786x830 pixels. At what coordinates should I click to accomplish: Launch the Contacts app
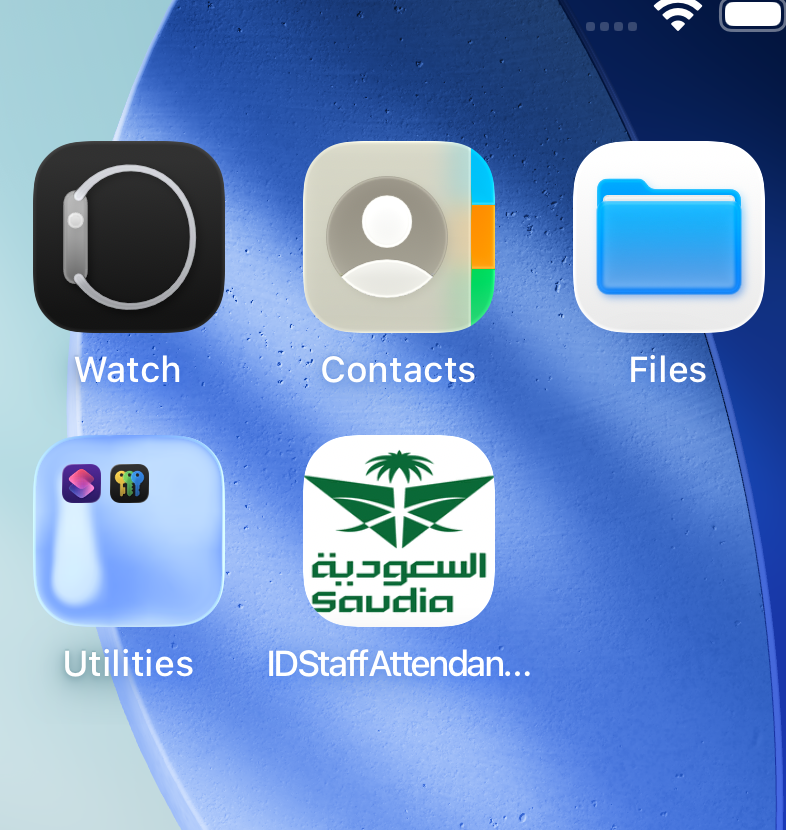tap(398, 237)
